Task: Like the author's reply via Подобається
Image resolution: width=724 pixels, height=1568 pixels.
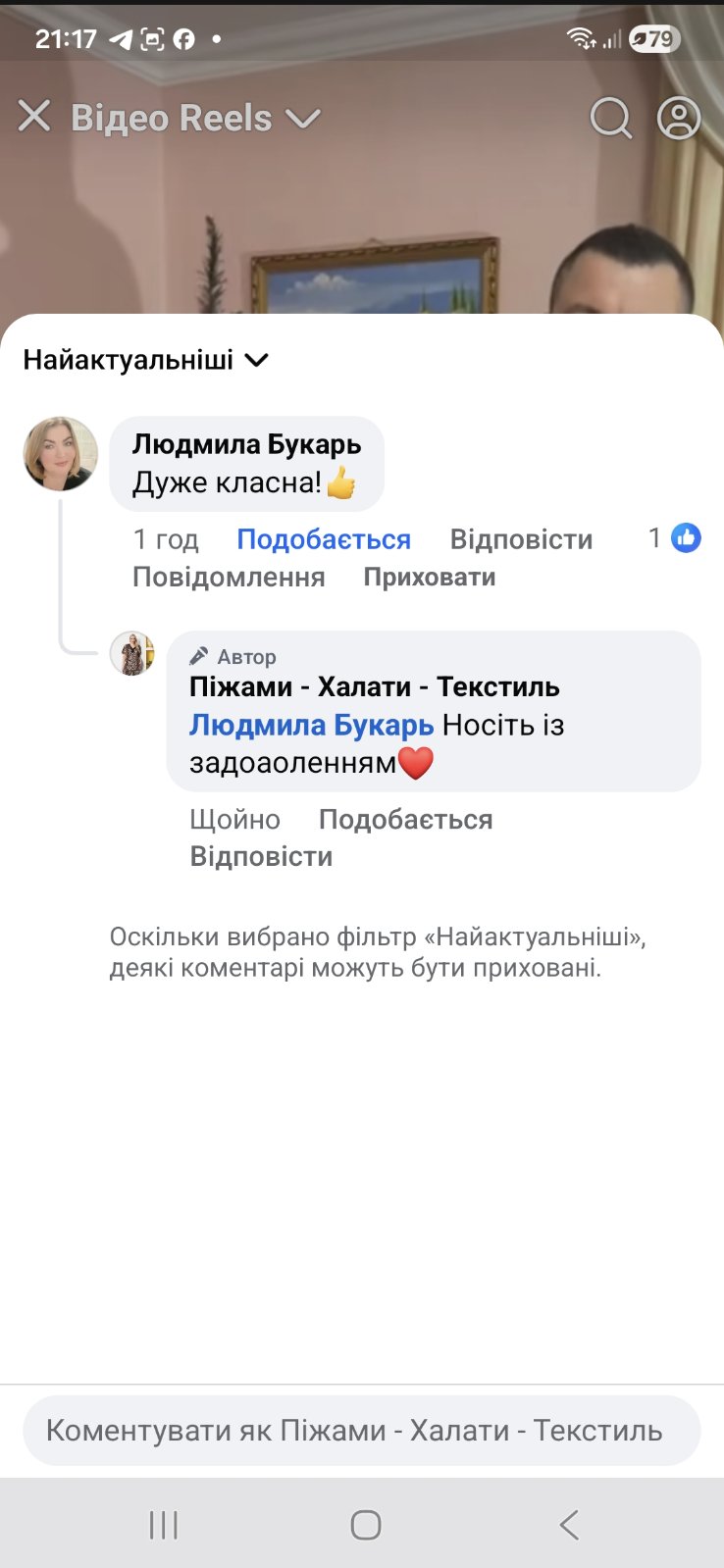Action: click(x=405, y=820)
